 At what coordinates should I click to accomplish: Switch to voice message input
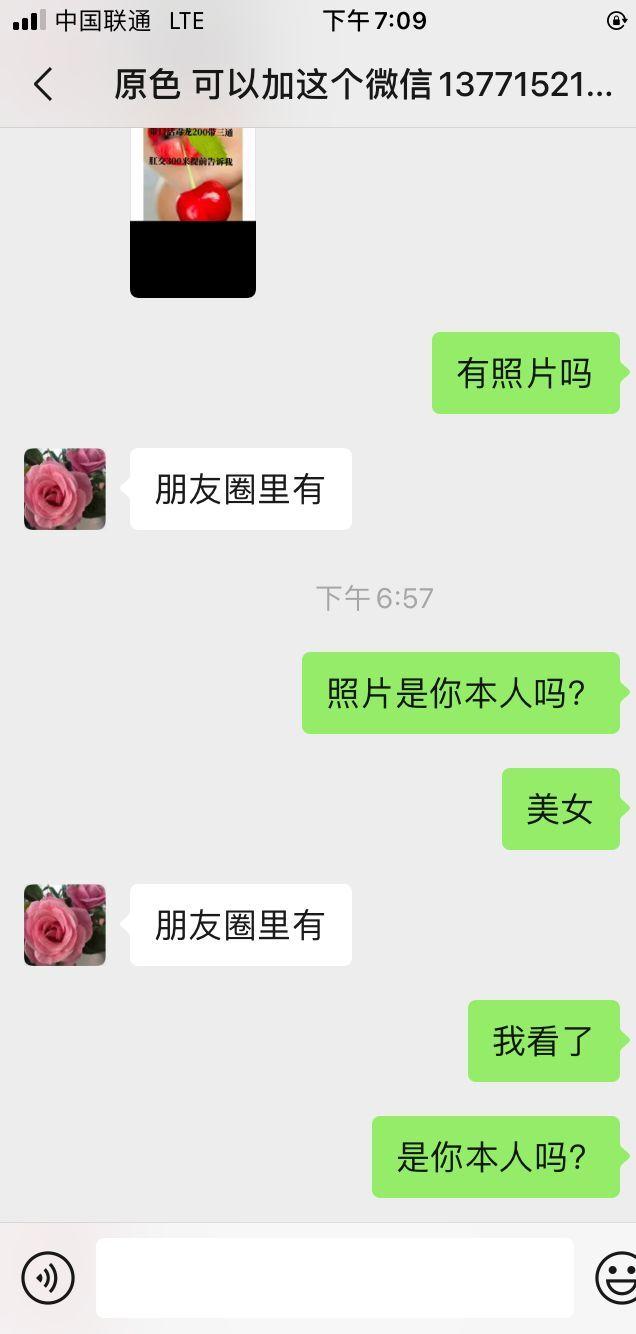point(48,1277)
